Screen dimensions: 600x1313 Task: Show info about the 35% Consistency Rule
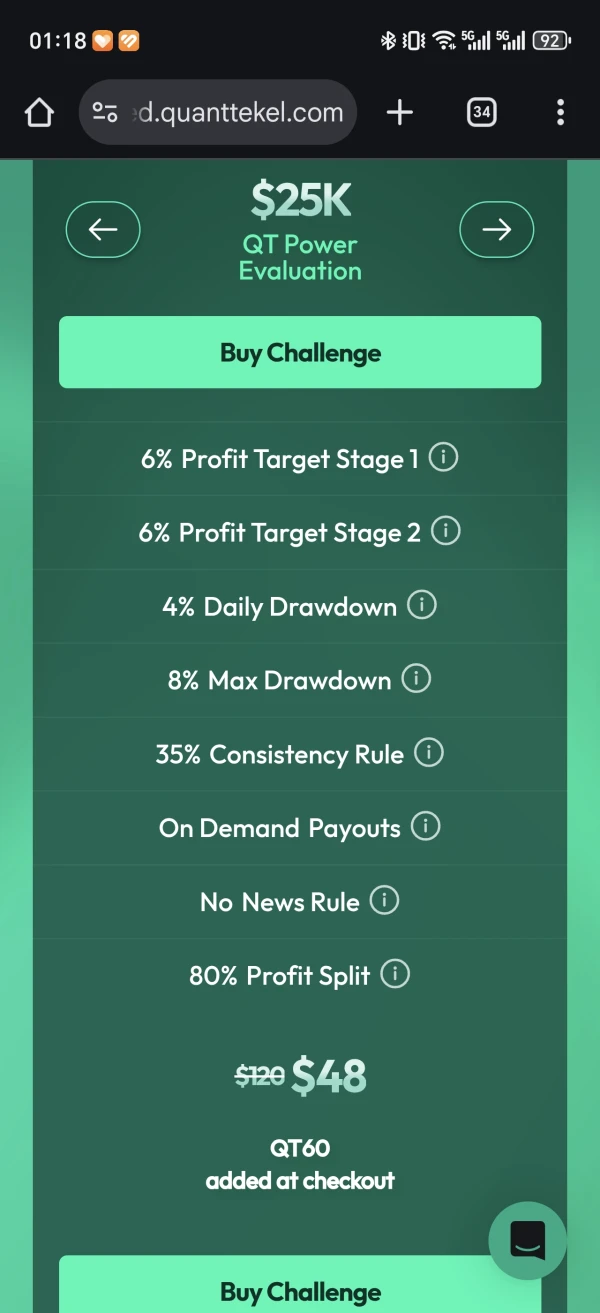428,753
